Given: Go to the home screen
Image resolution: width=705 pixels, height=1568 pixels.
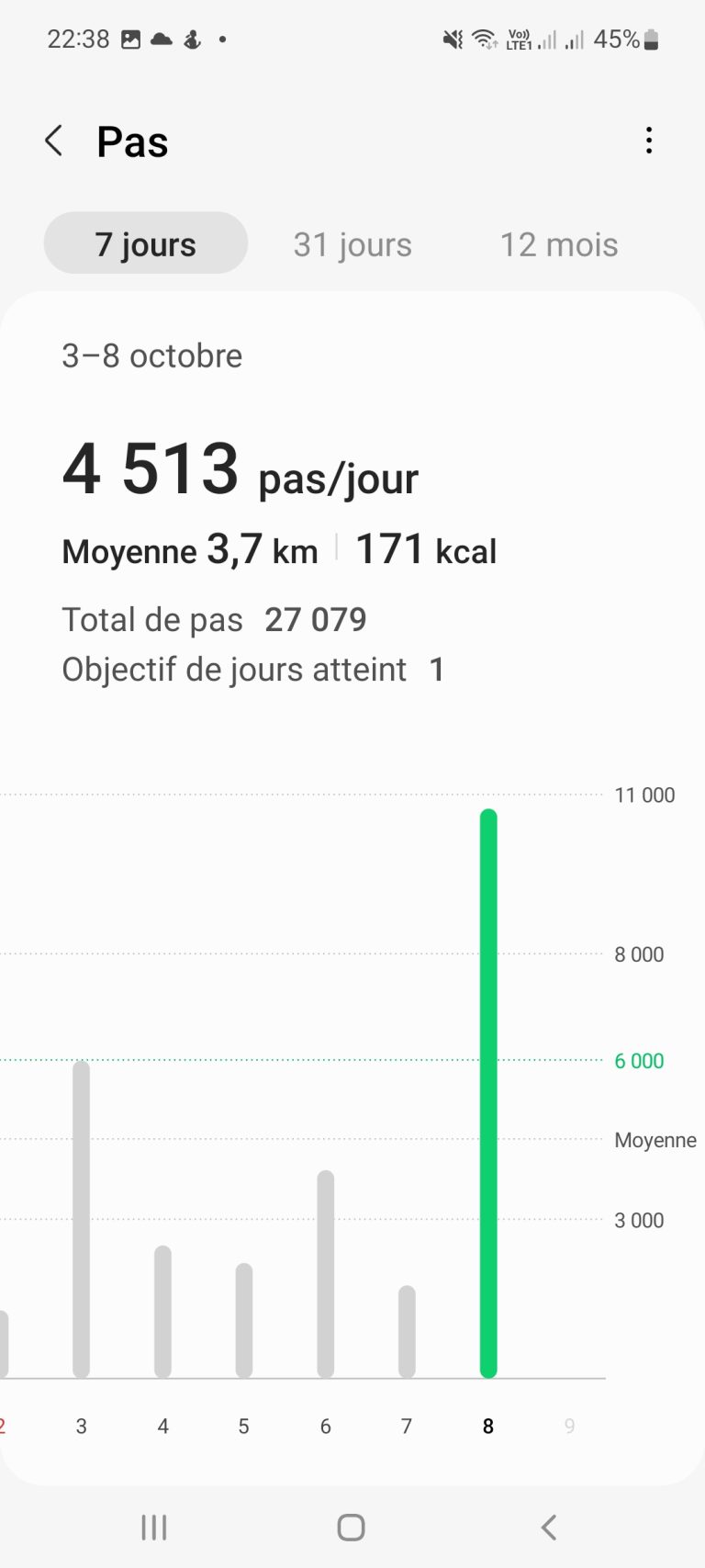Looking at the screenshot, I should pos(352,1528).
